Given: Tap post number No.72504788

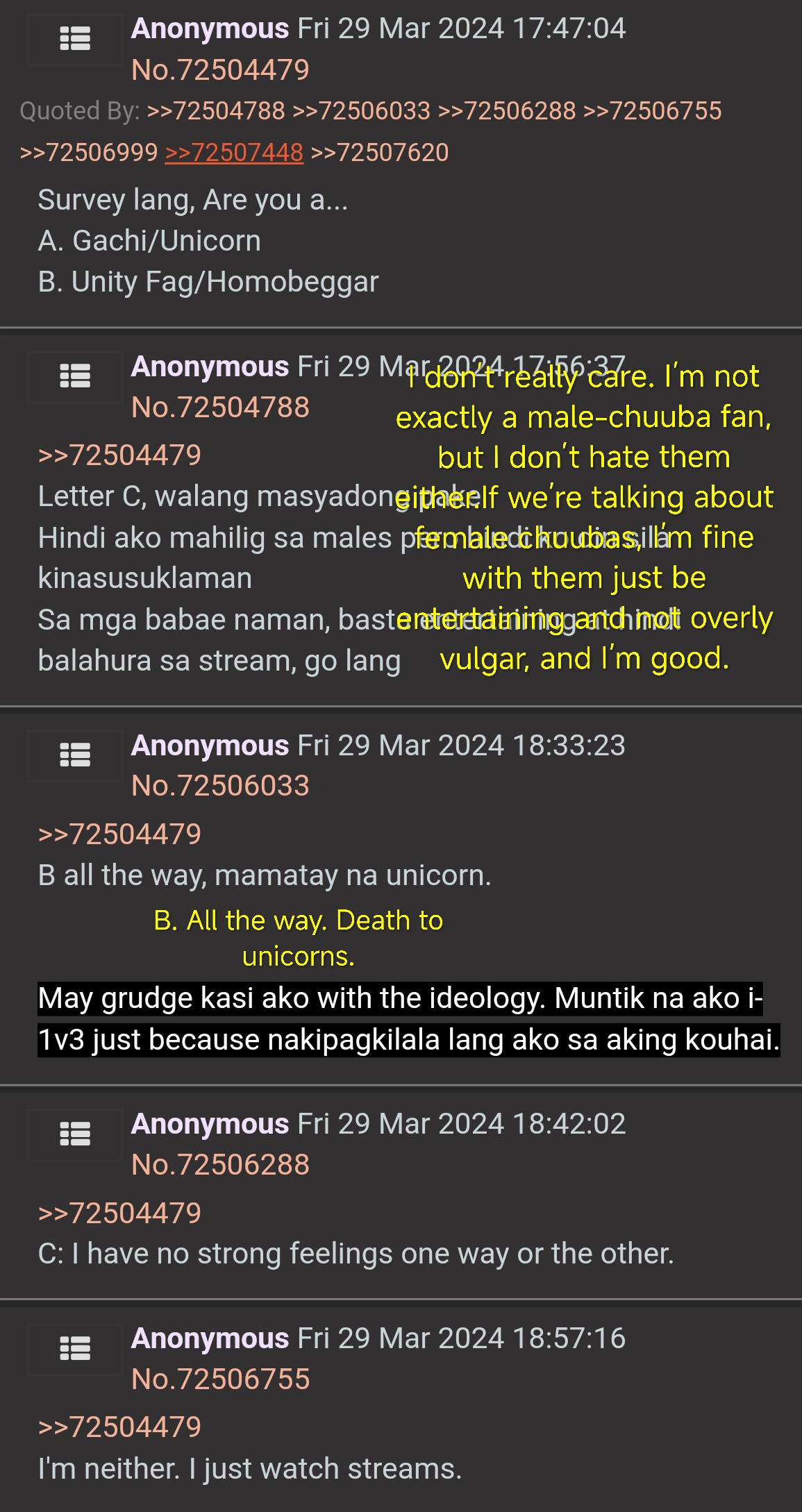Looking at the screenshot, I should (x=220, y=408).
